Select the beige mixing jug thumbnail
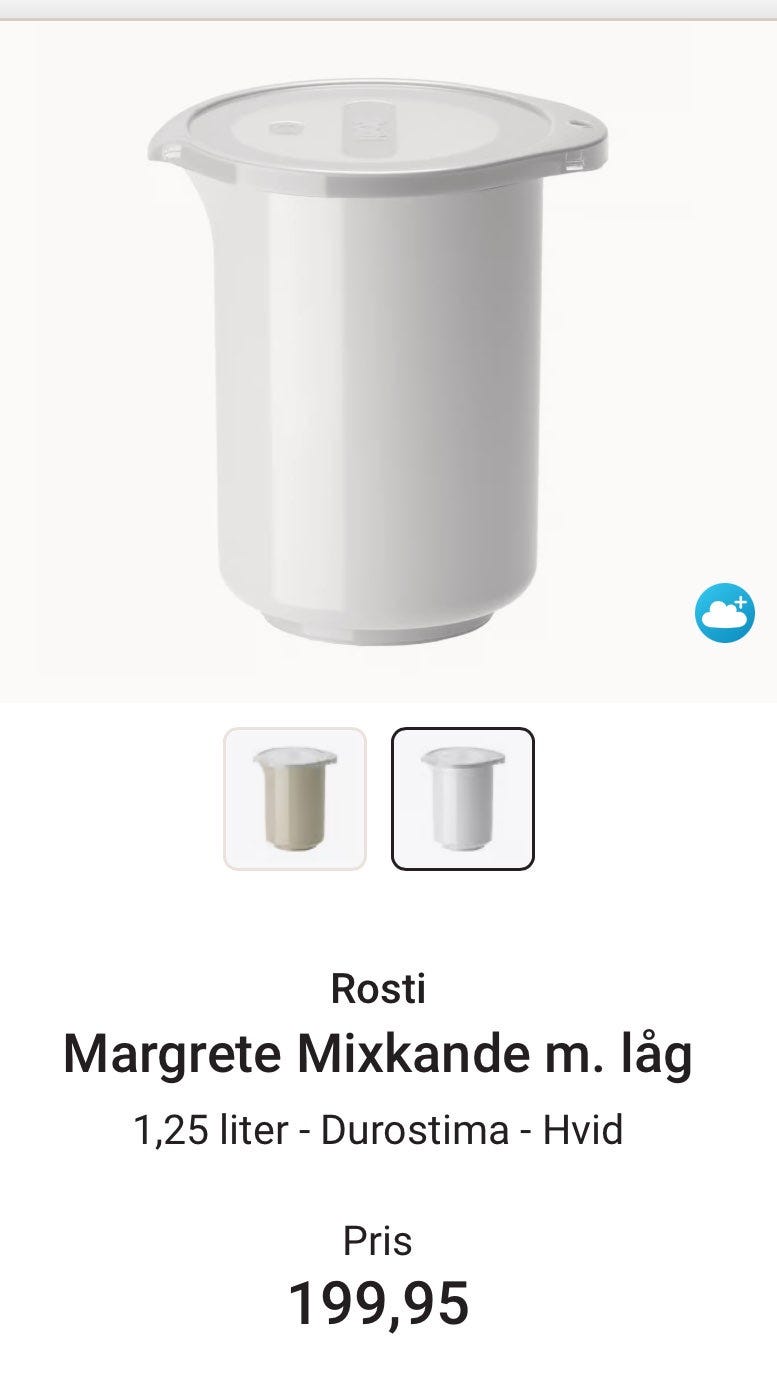 pyautogui.click(x=295, y=798)
